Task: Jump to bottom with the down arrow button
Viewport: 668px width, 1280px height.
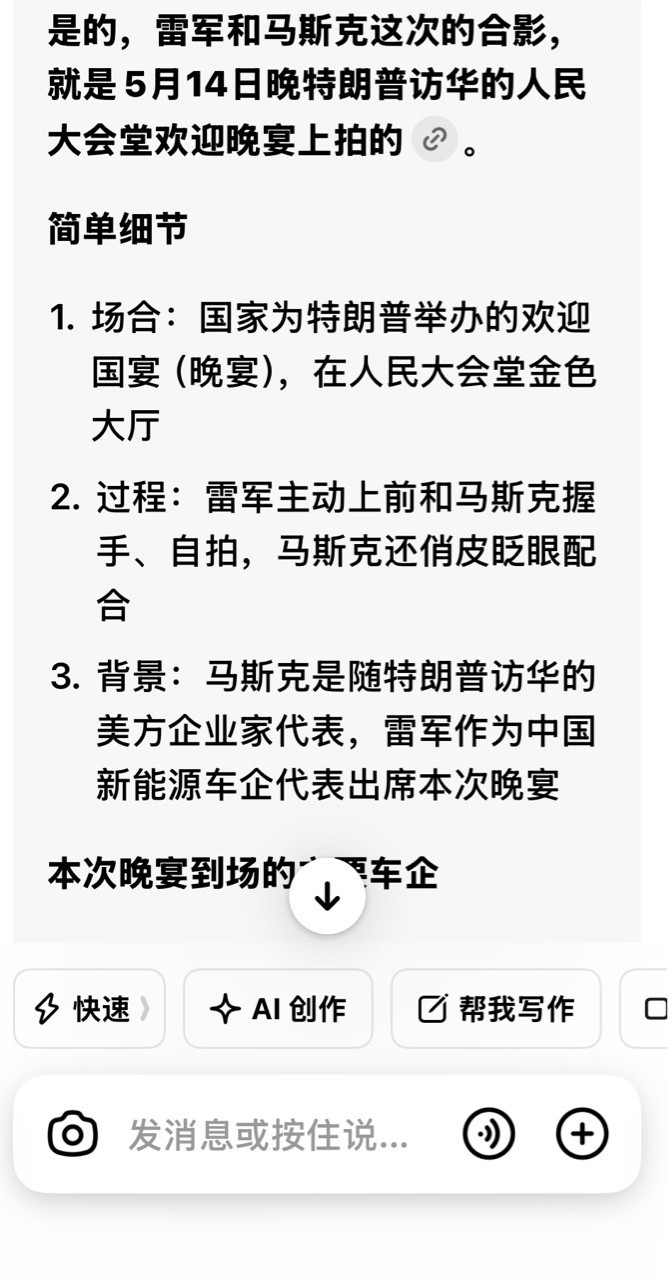Action: tap(327, 896)
